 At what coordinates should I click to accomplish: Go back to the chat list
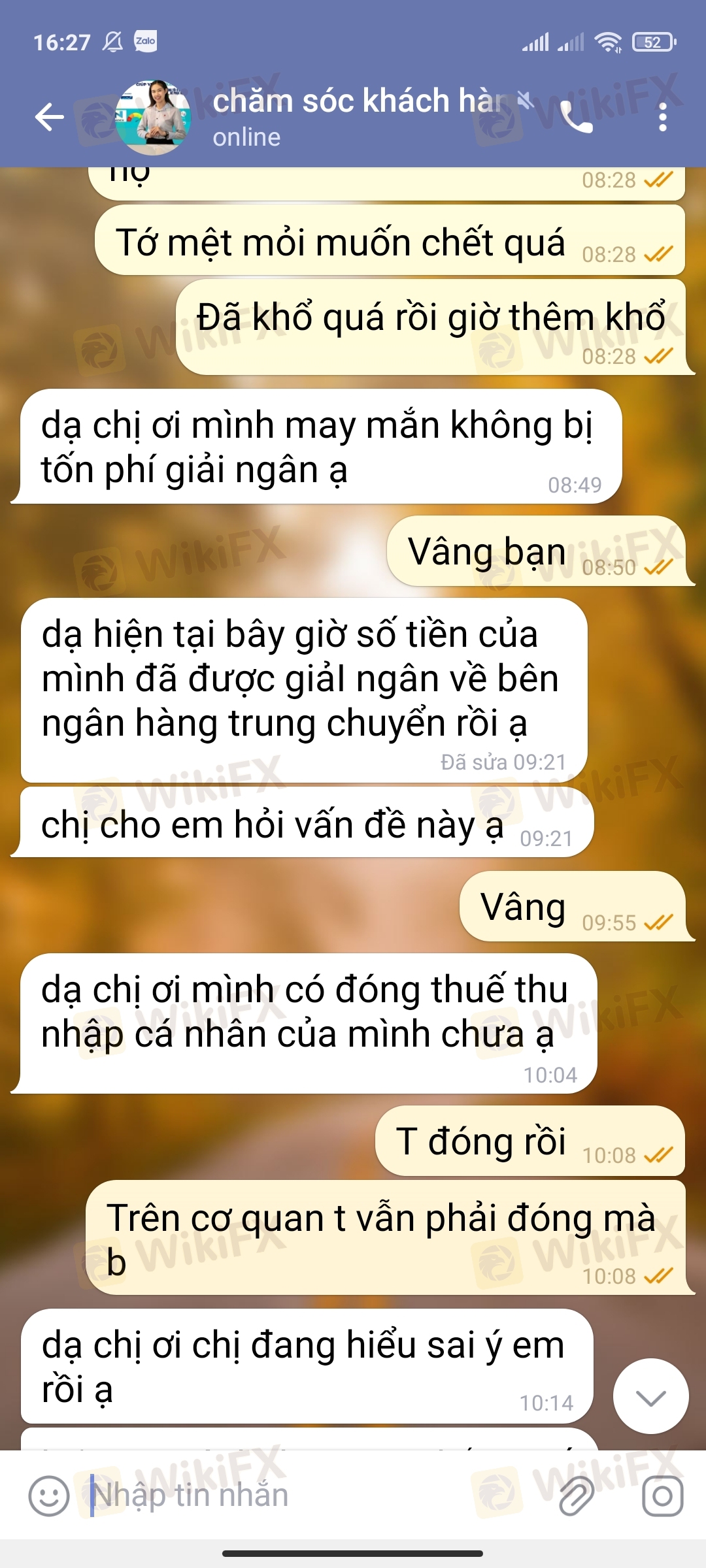pyautogui.click(x=50, y=118)
